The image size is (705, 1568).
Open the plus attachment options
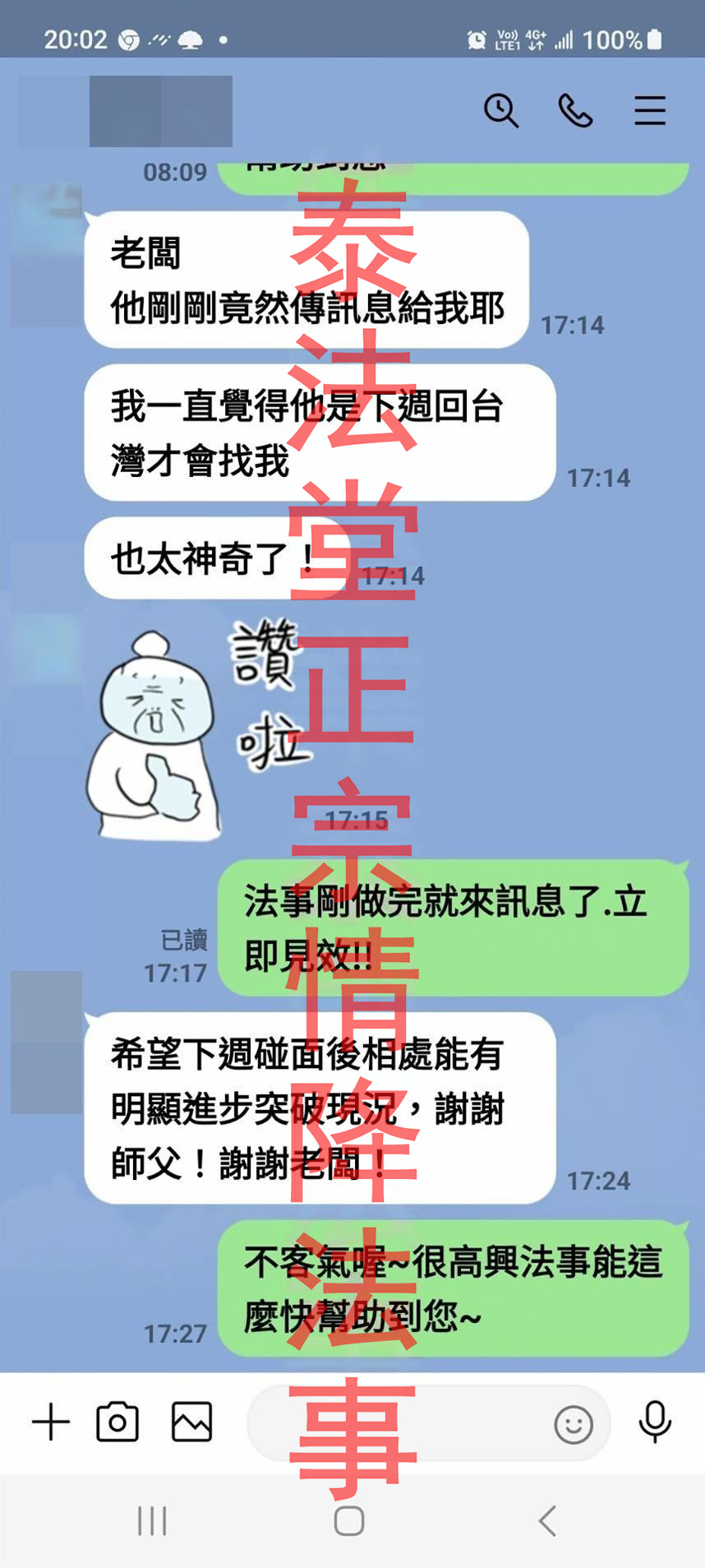point(51,1422)
